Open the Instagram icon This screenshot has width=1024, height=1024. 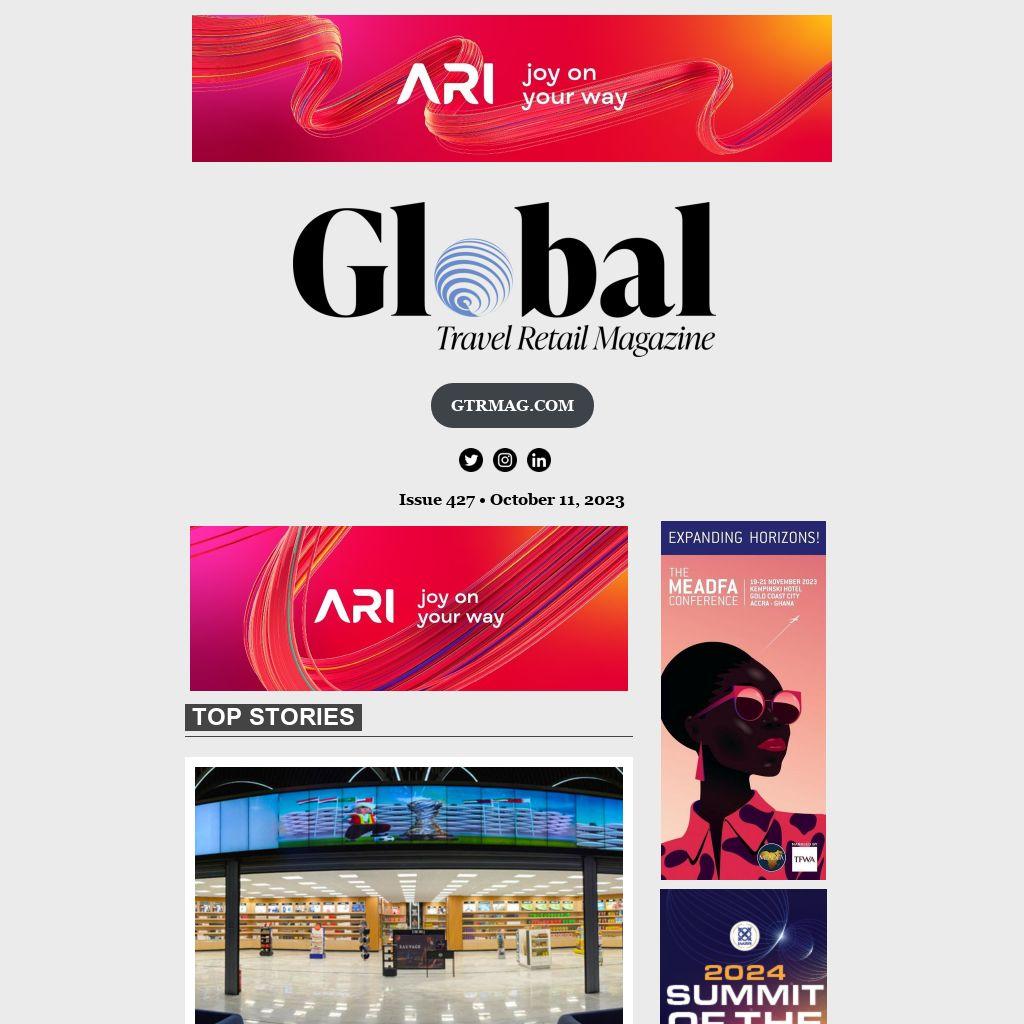[x=505, y=460]
